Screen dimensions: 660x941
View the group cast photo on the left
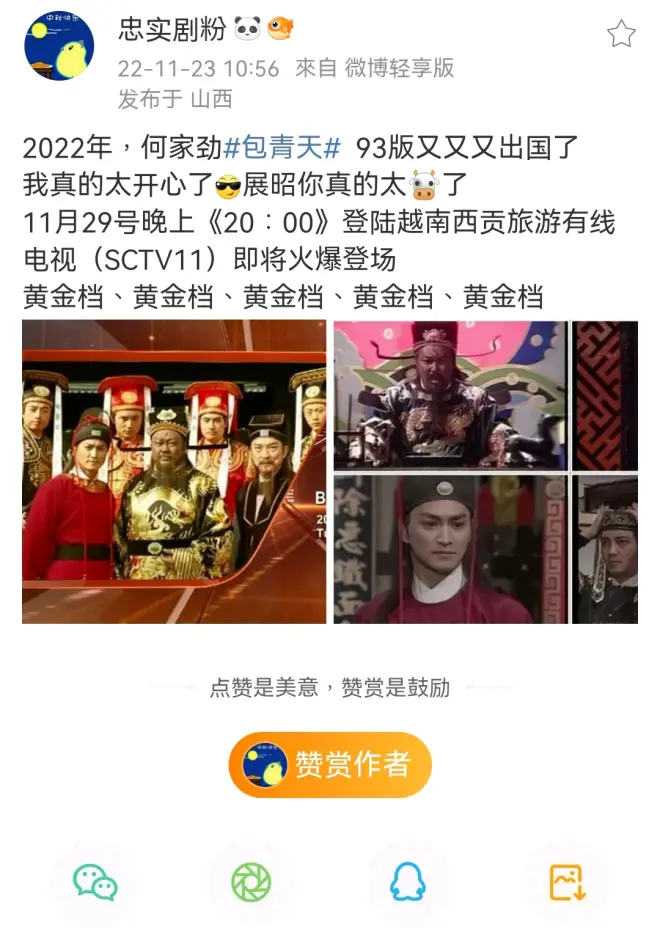(174, 472)
